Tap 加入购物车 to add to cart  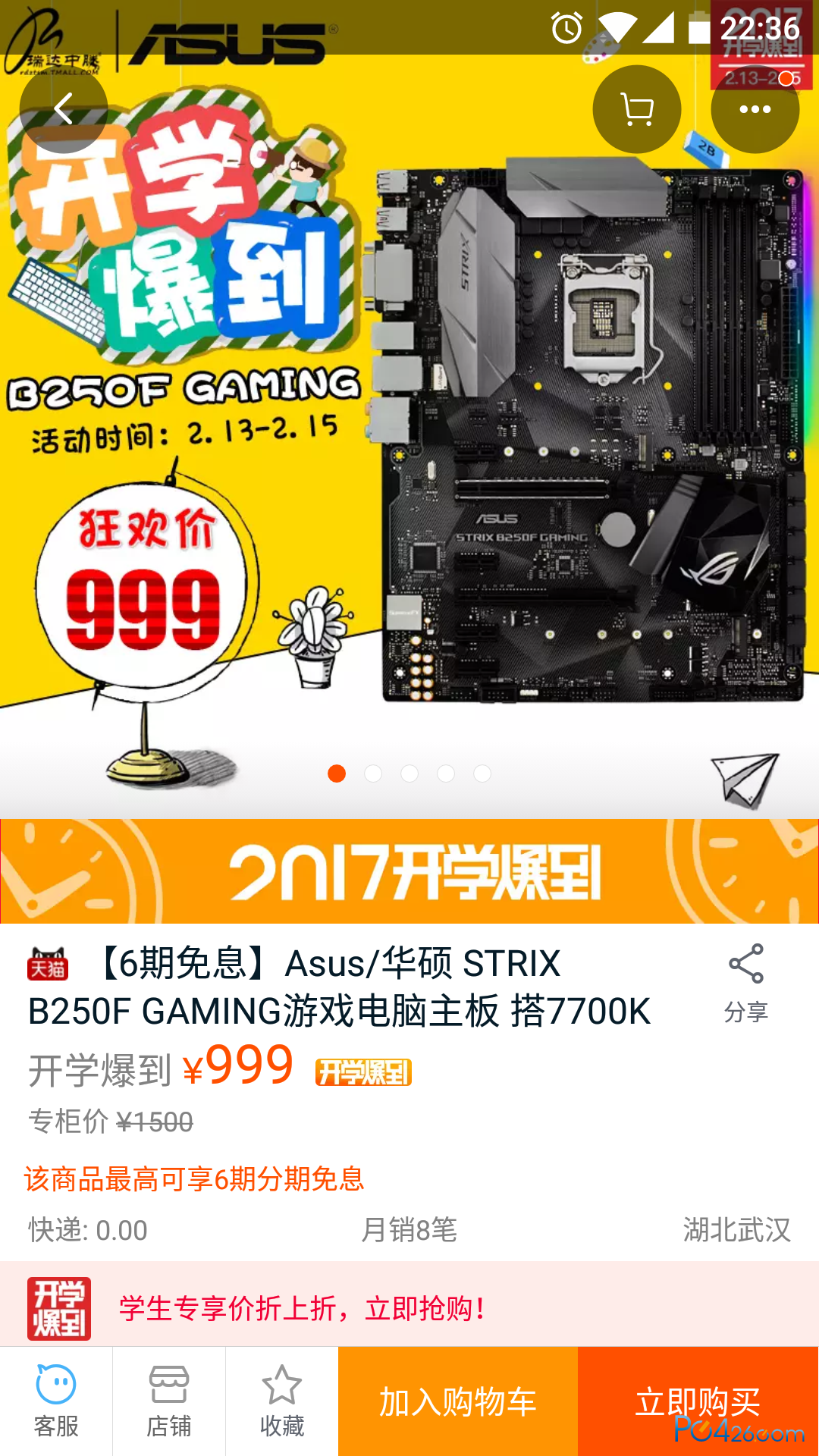(458, 1401)
